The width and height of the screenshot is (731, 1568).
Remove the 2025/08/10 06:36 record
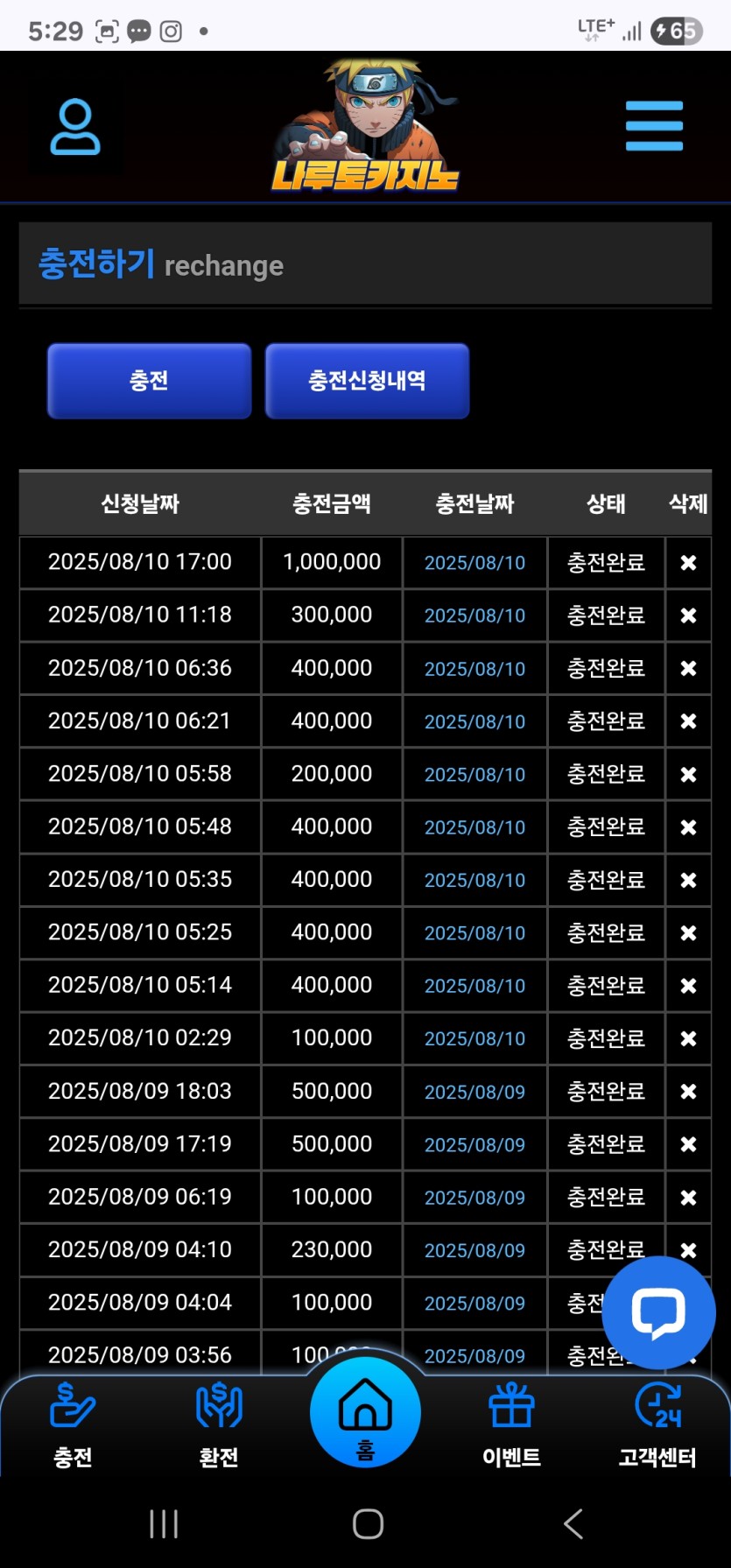(x=688, y=668)
